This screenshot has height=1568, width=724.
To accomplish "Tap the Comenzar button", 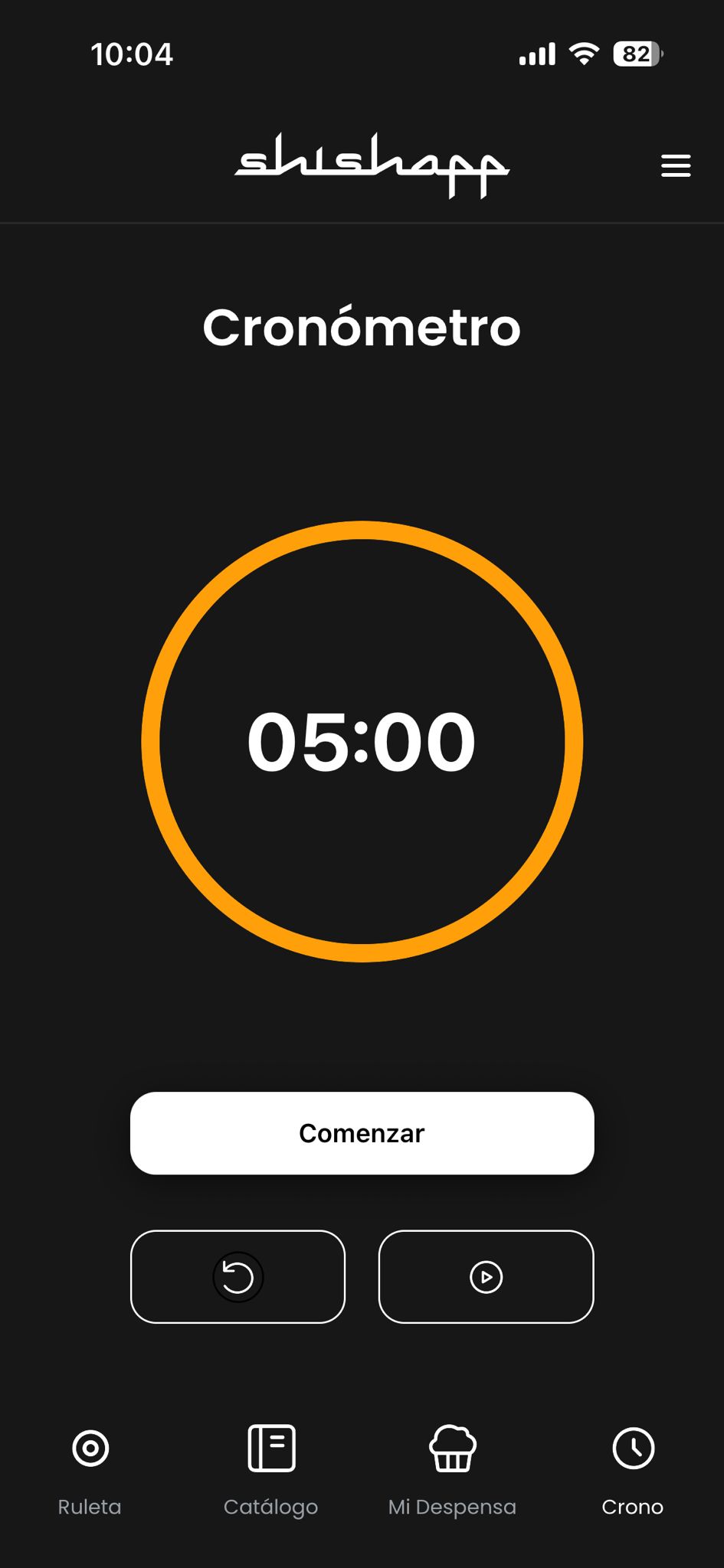I will 362,1132.
